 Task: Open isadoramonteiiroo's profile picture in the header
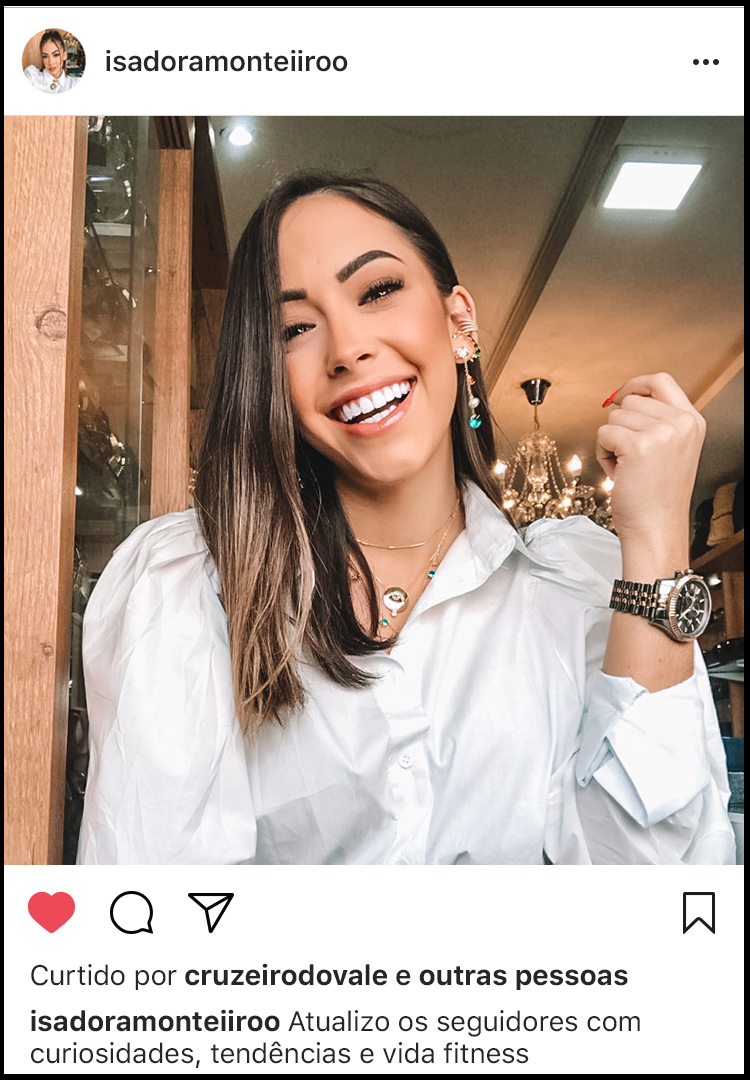click(x=53, y=61)
